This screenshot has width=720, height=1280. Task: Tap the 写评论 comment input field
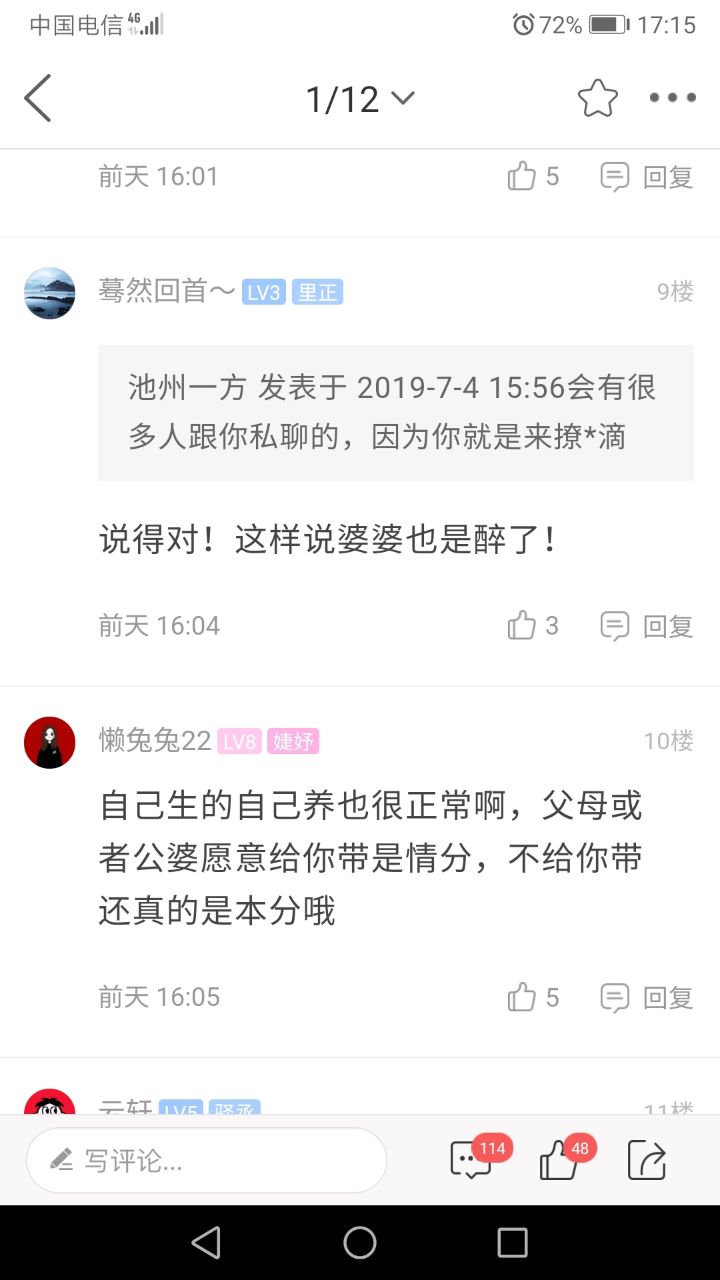click(x=206, y=1160)
